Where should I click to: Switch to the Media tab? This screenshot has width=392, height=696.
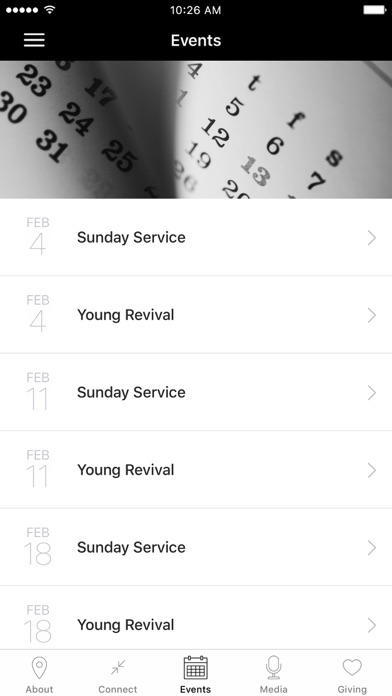click(274, 674)
